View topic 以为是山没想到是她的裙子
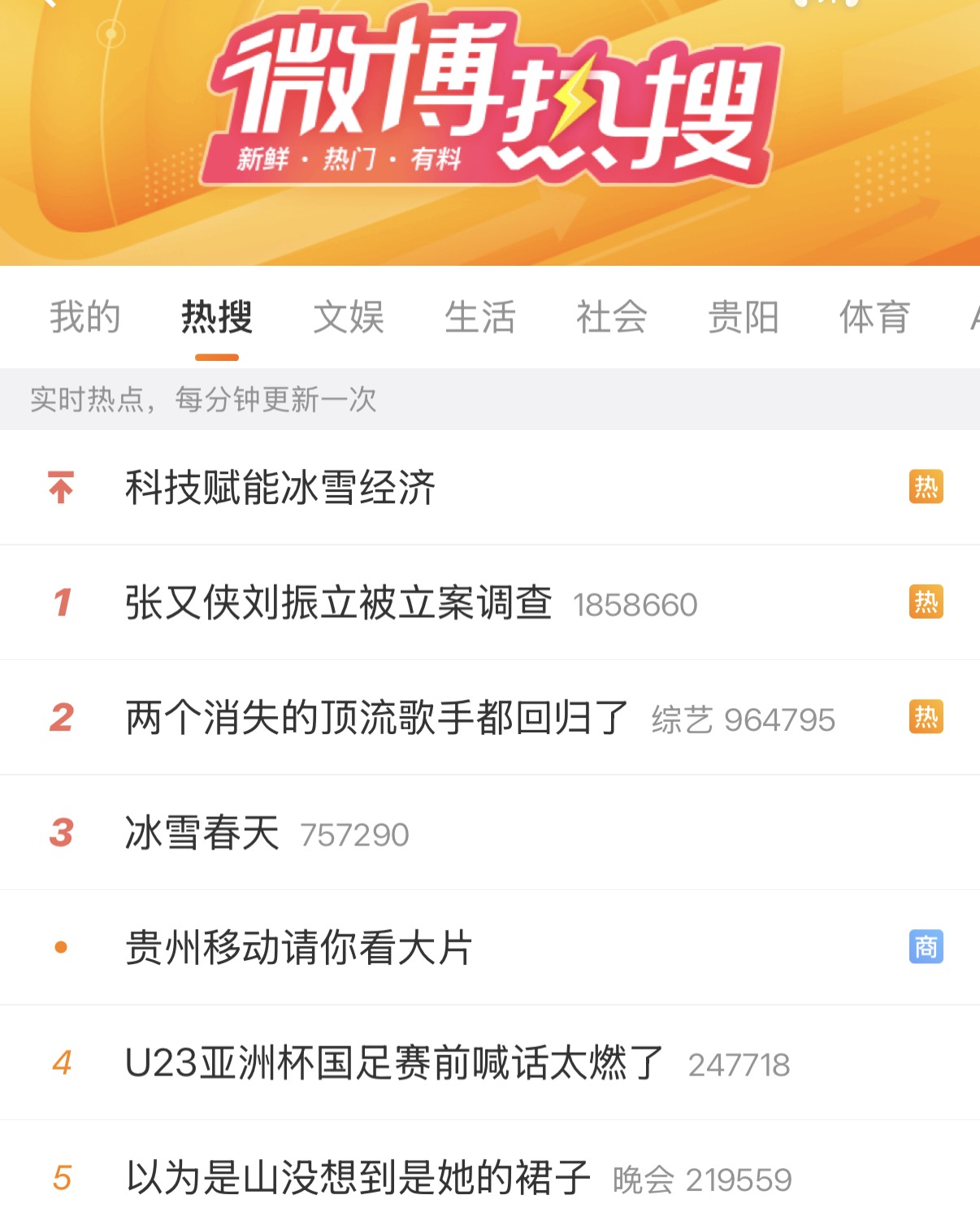 click(x=358, y=1178)
